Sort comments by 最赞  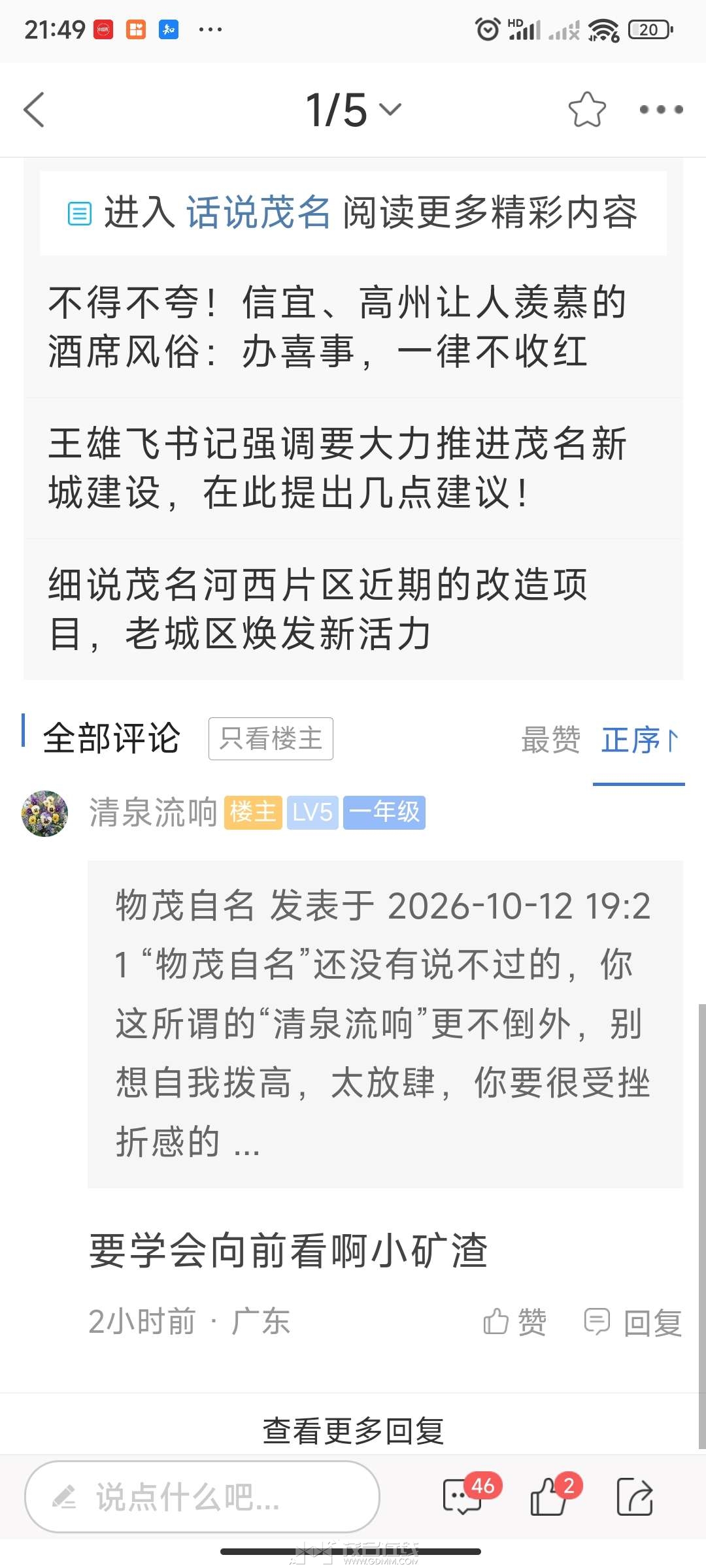coord(550,740)
